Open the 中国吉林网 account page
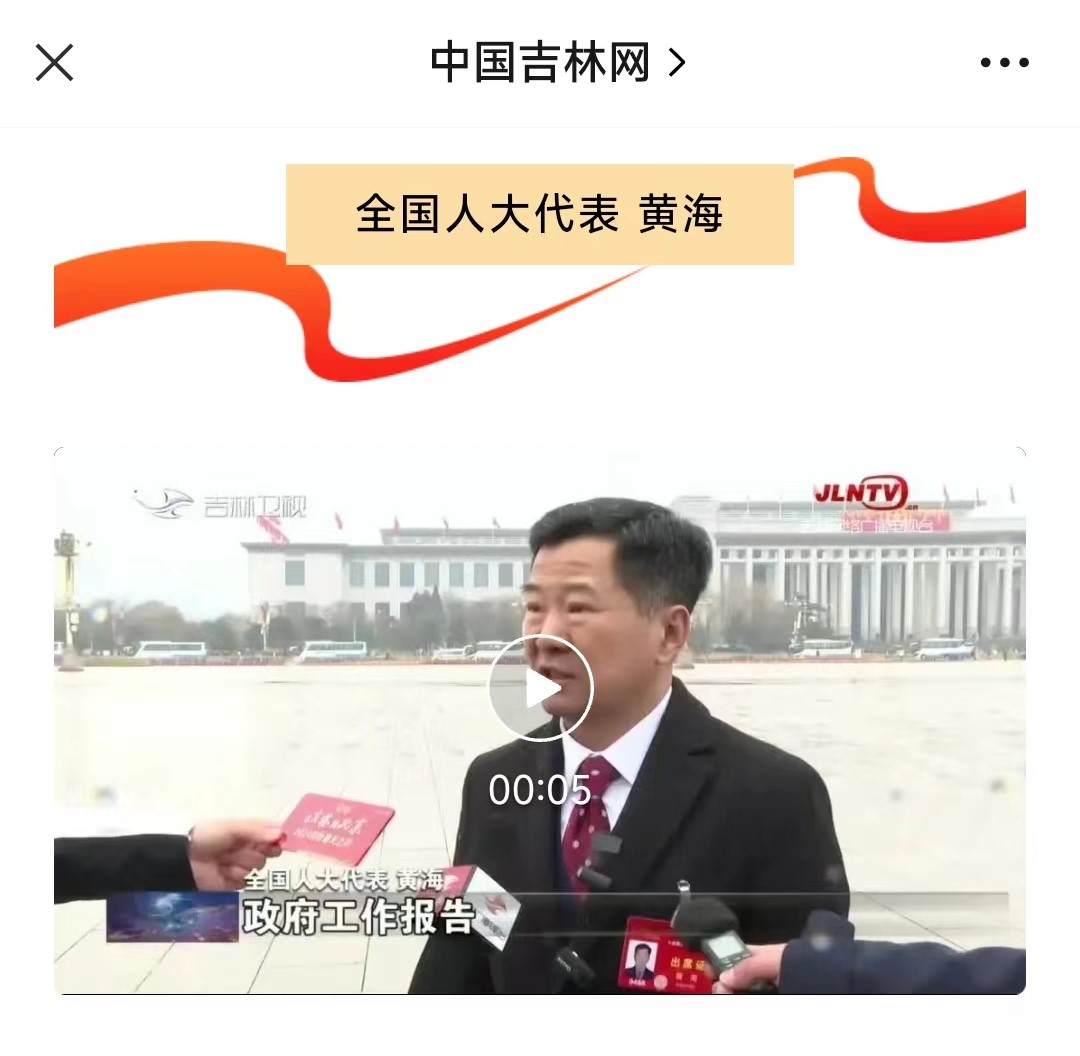The width and height of the screenshot is (1080, 1056). 556,63
